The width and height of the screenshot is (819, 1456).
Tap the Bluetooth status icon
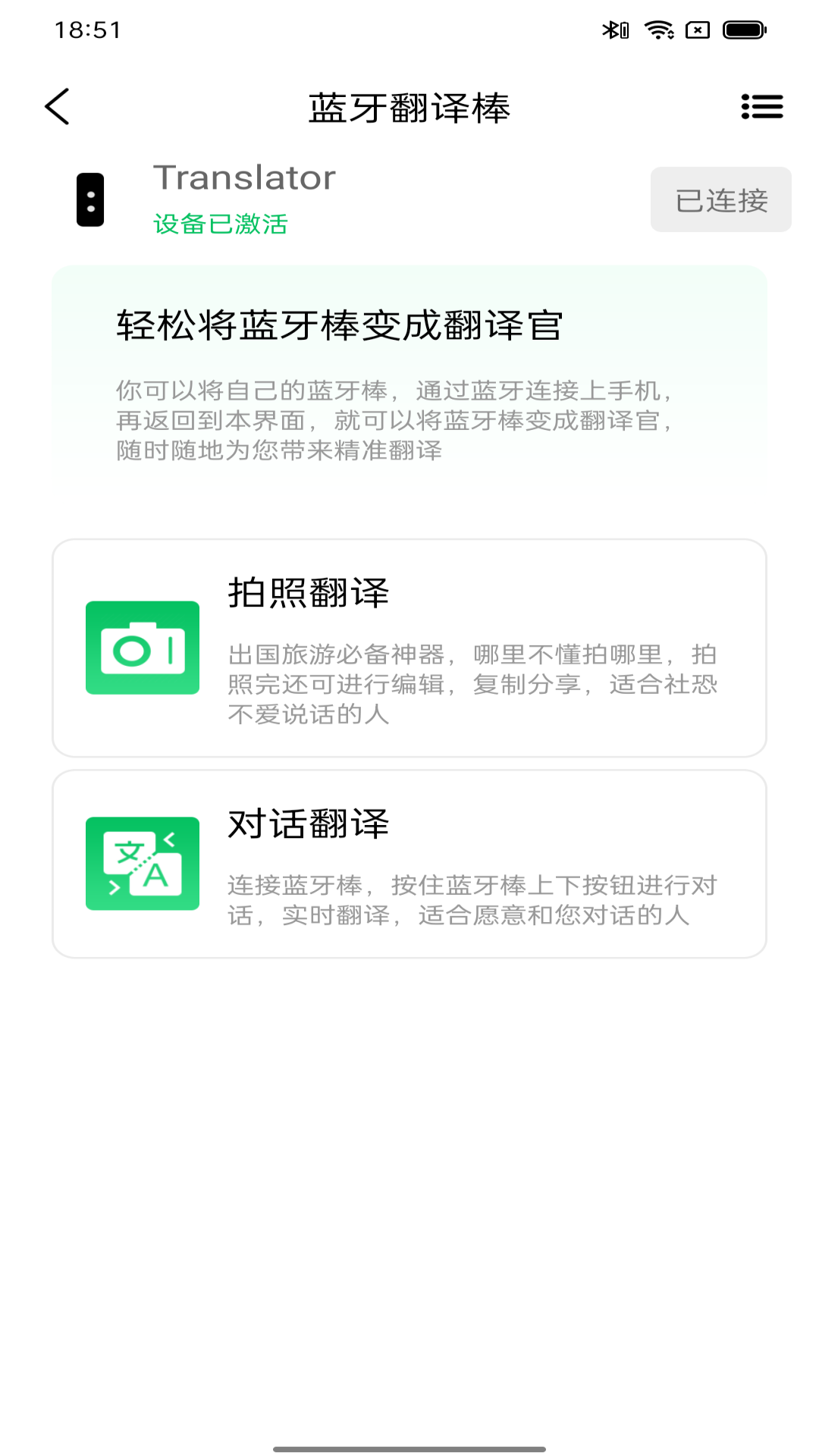coord(613,30)
